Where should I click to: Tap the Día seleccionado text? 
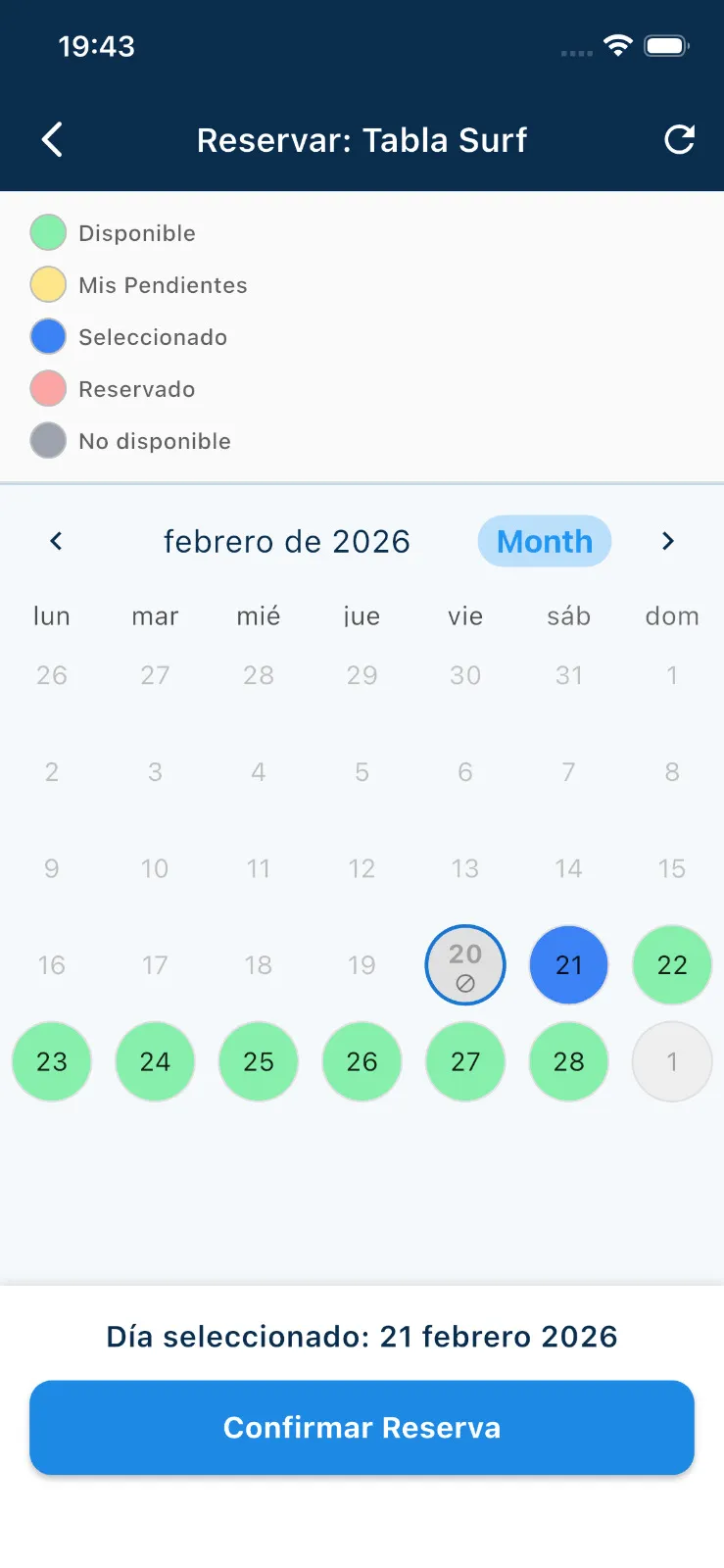click(362, 1335)
